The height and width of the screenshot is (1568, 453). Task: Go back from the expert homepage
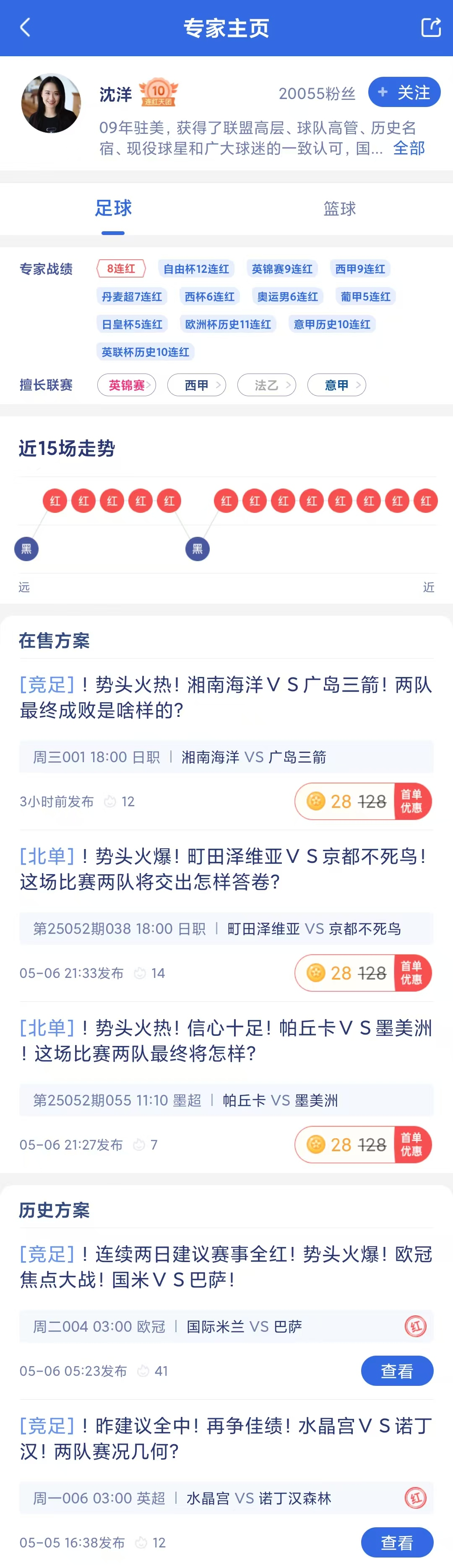(25, 27)
